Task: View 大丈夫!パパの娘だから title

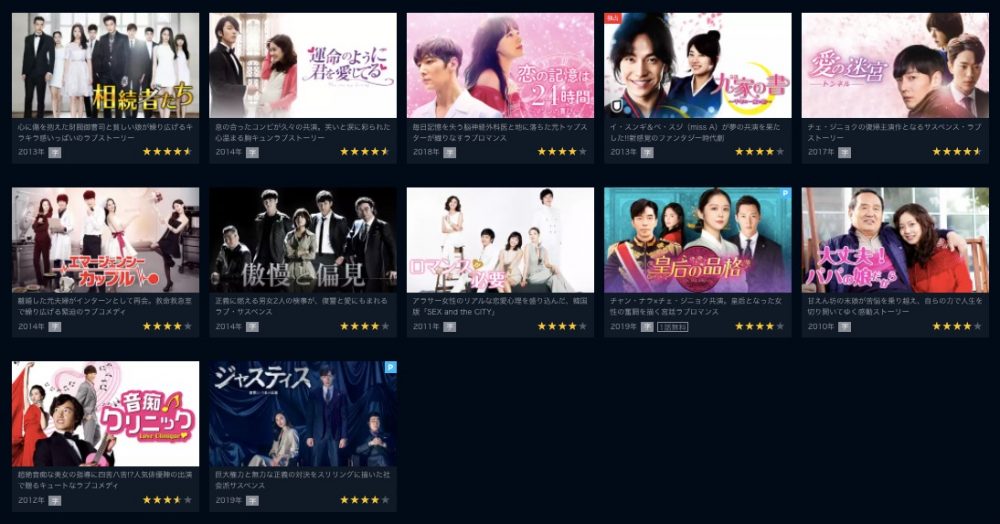Action: 895,240
